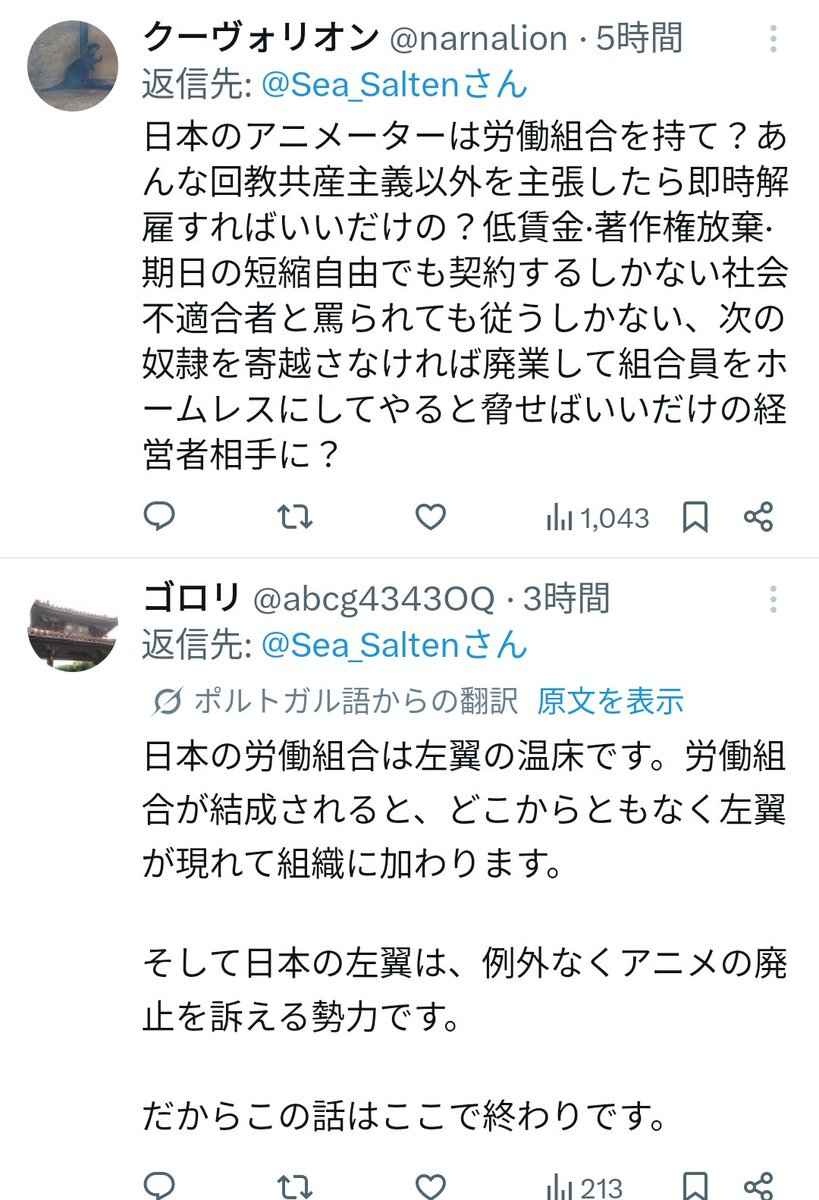The width and height of the screenshot is (819, 1200).
Task: Share クーヴォリオン's reply
Action: 759,516
